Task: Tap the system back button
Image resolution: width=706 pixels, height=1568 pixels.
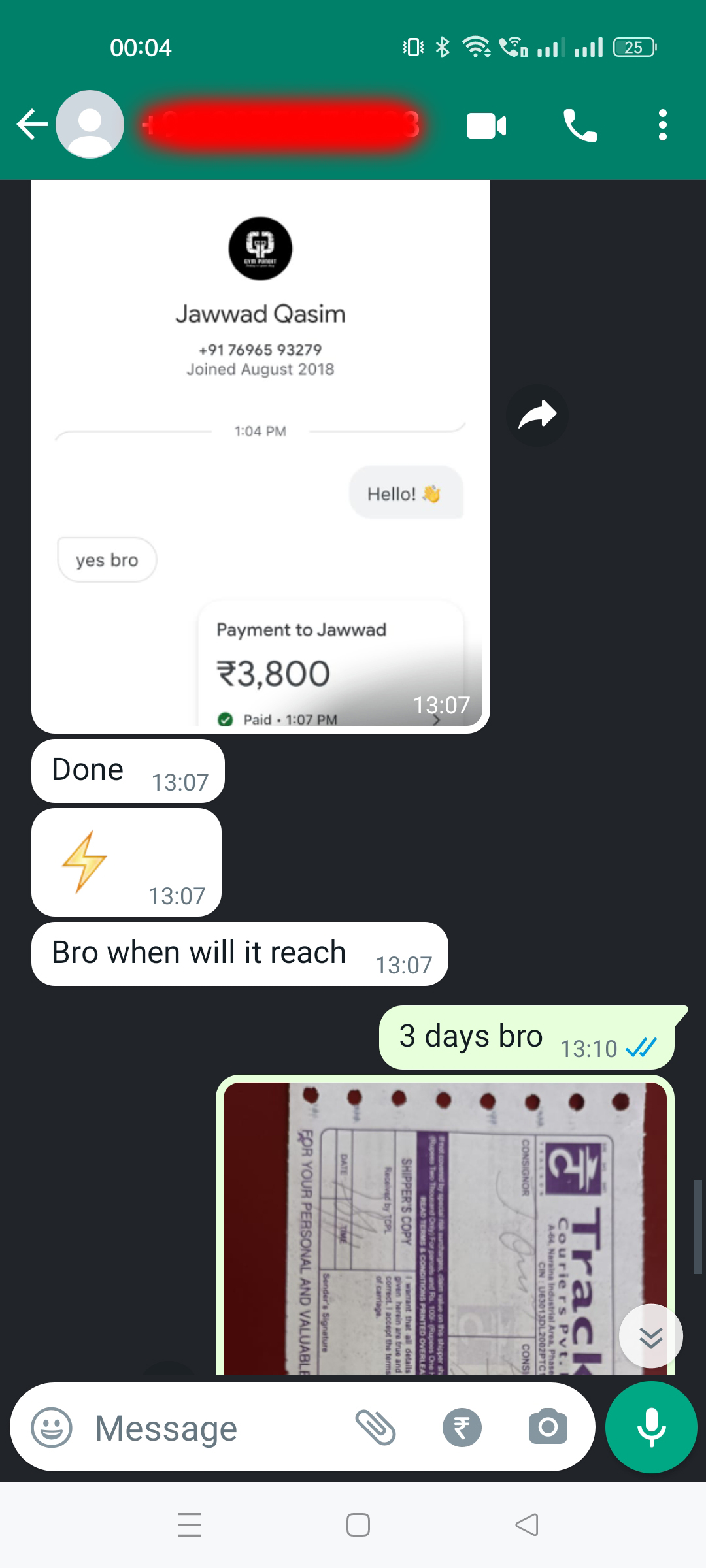Action: [x=527, y=1525]
